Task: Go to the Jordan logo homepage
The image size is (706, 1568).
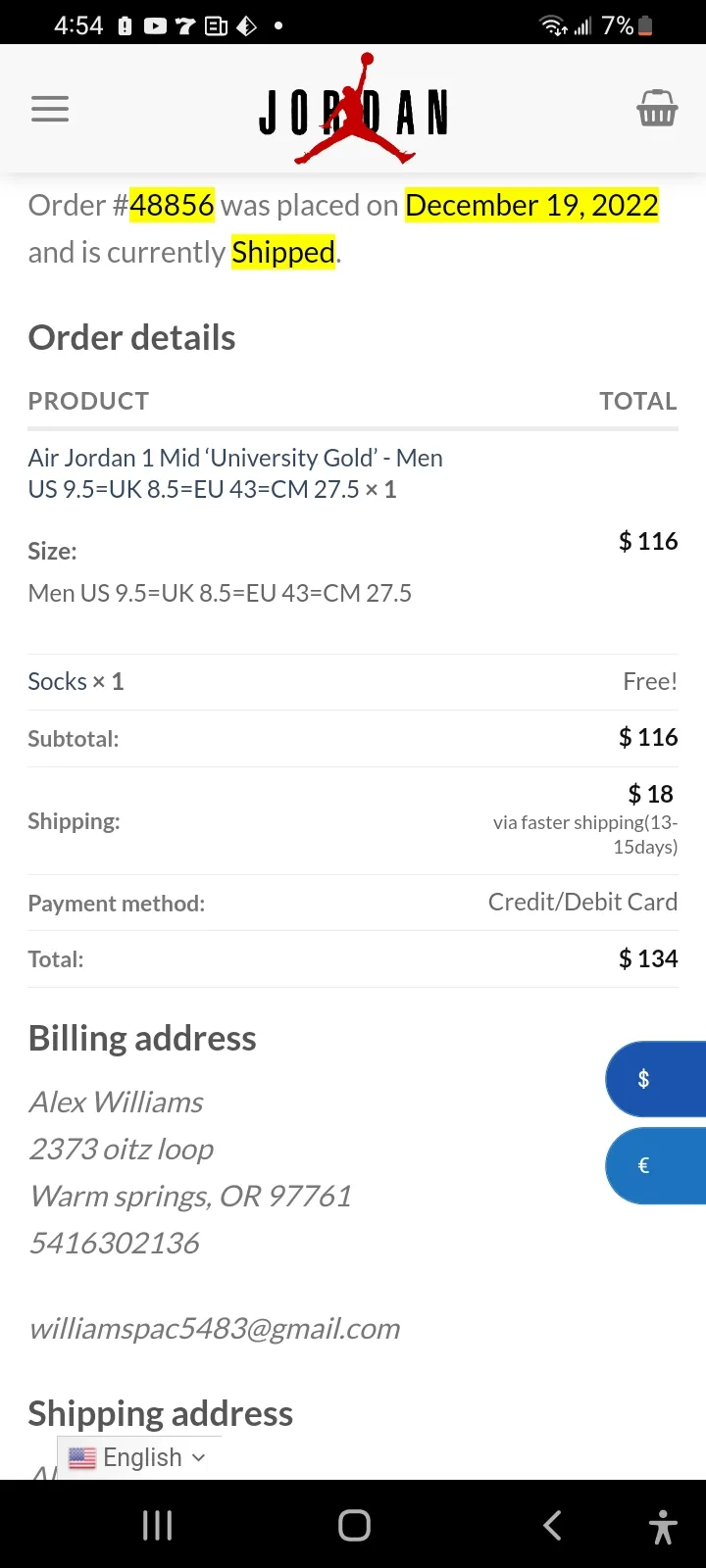Action: (353, 109)
